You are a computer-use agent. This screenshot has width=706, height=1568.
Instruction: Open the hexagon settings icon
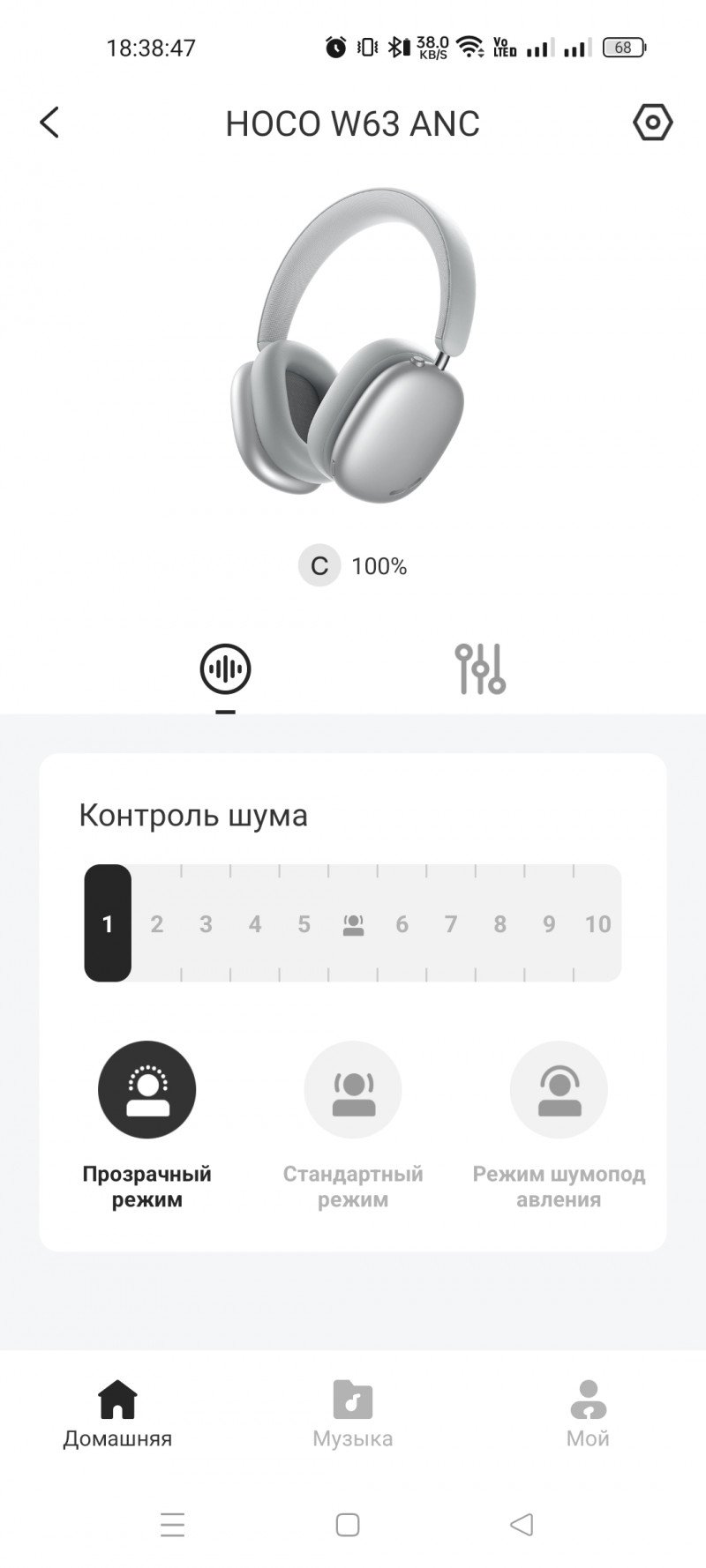653,123
